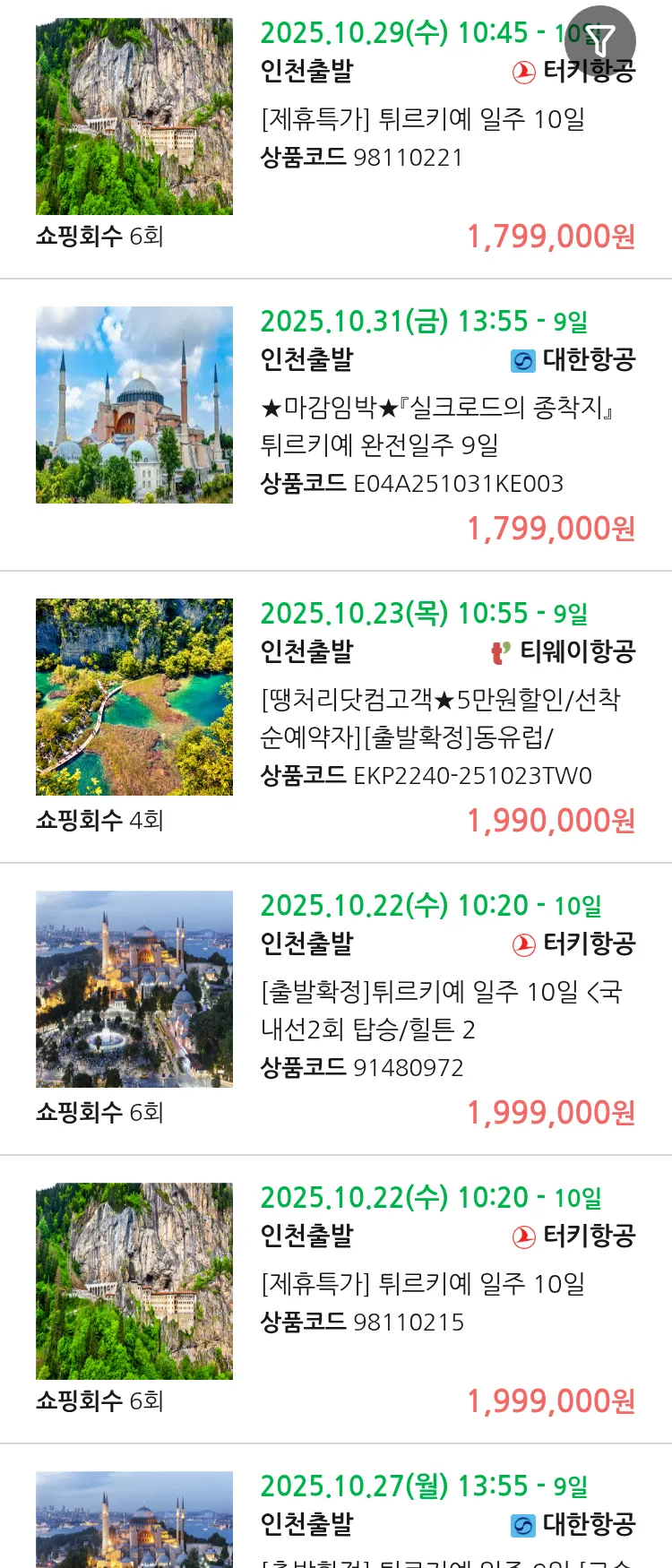Open the 10.29 Türkiye tour, code 98110221

pyautogui.click(x=421, y=119)
